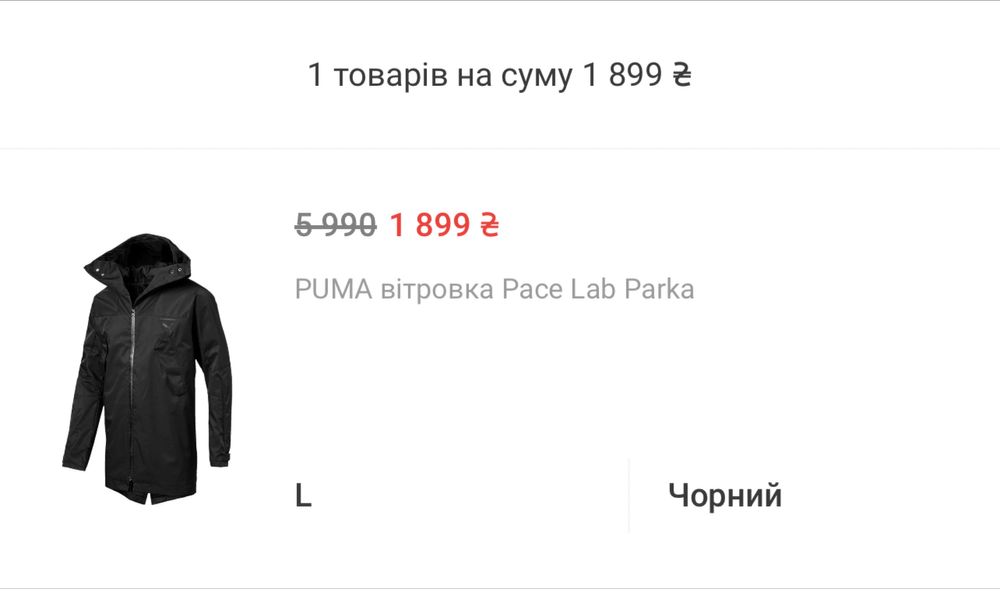Open the PUMA Pace Lab Parka product

[494, 289]
